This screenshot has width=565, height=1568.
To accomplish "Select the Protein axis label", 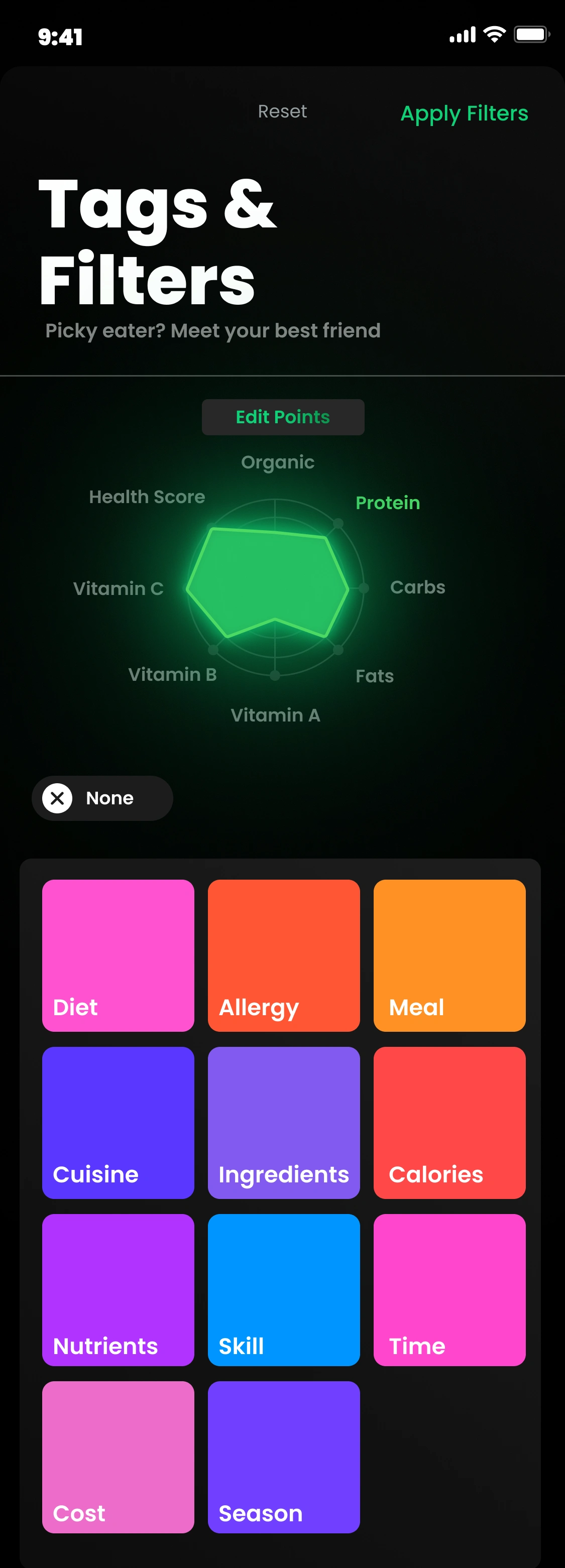I will click(x=387, y=503).
